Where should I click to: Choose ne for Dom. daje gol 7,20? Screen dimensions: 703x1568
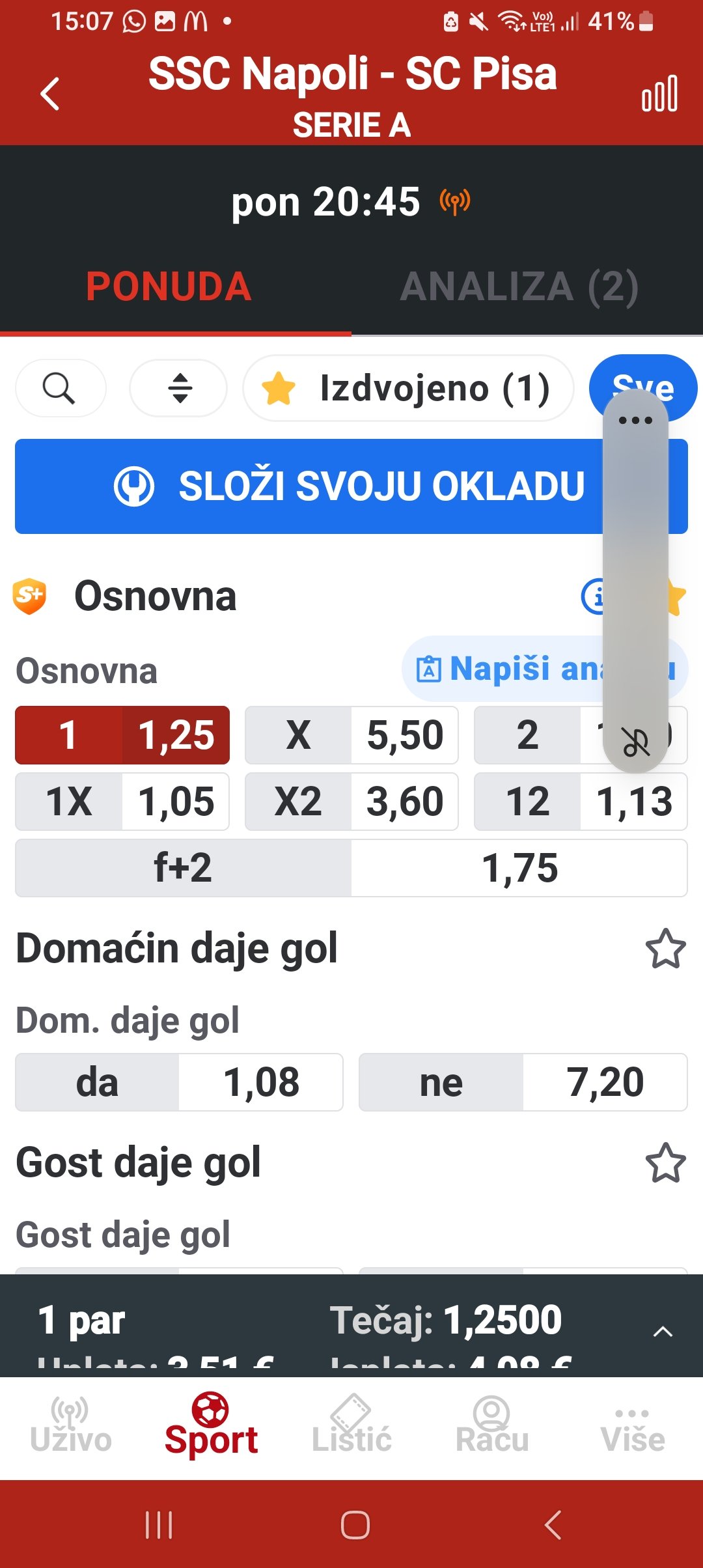tap(523, 1082)
